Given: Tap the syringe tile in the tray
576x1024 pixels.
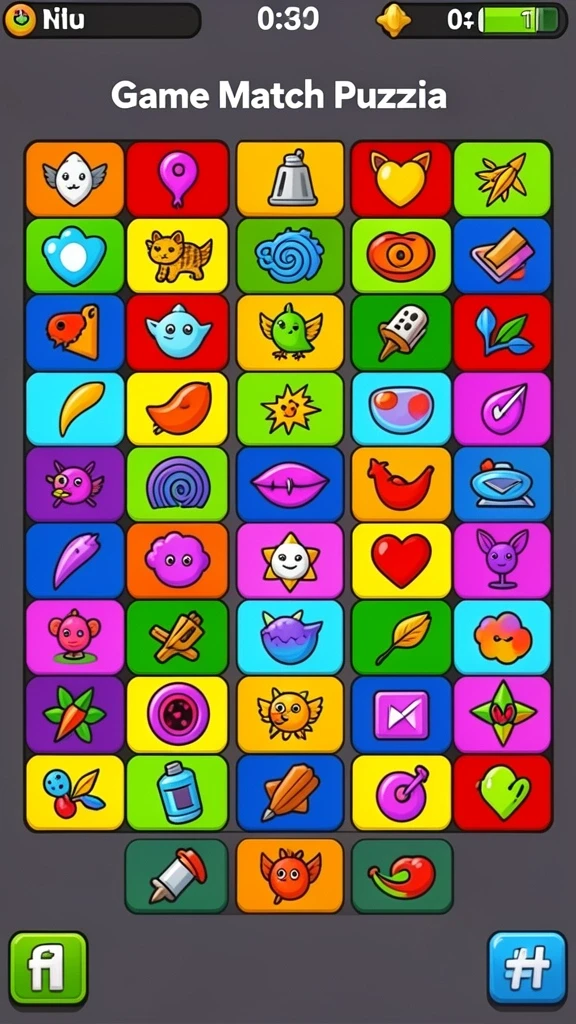Looking at the screenshot, I should click(x=176, y=876).
